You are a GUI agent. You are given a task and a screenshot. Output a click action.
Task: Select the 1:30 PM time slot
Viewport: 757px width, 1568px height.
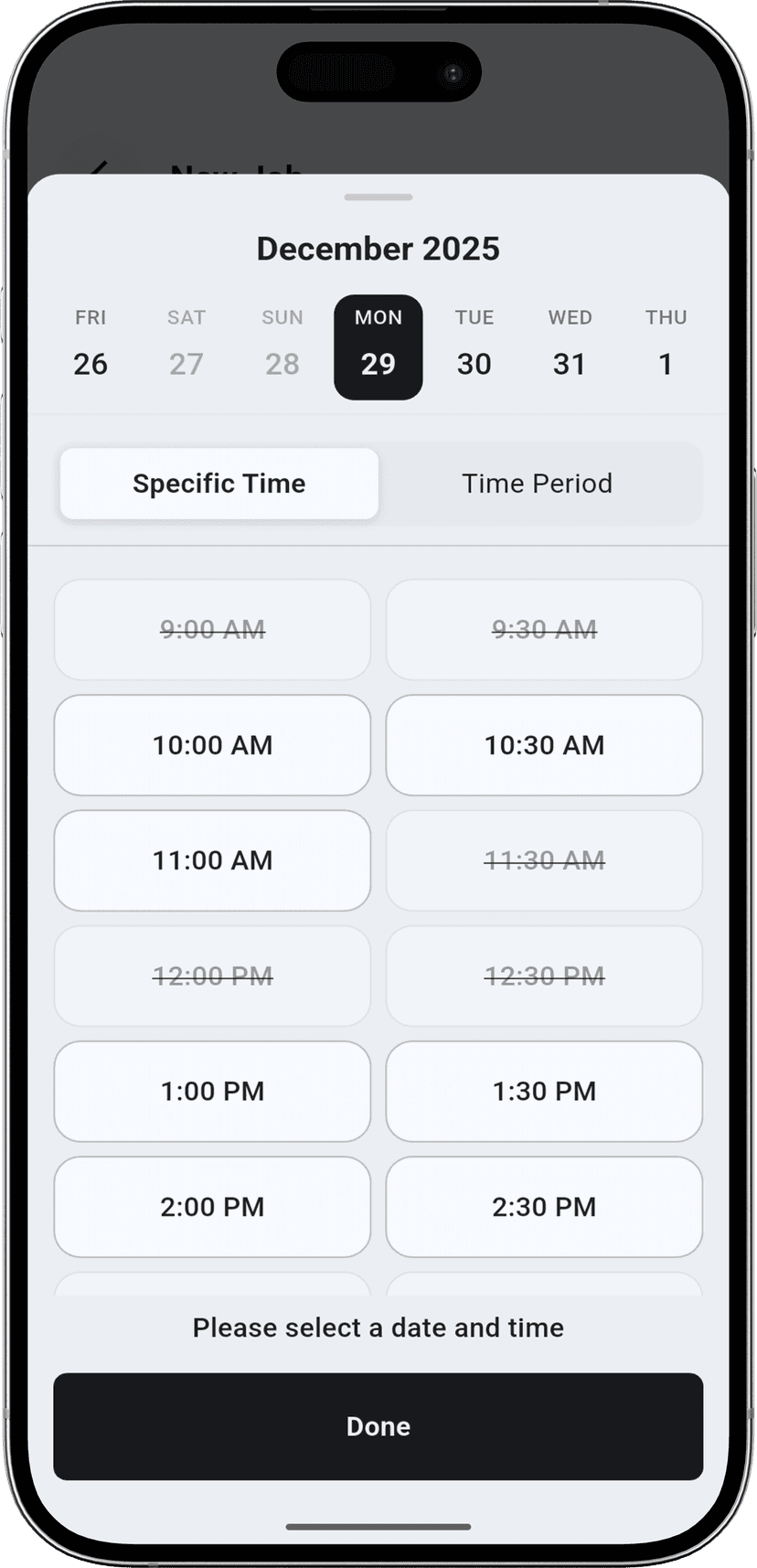(543, 1091)
